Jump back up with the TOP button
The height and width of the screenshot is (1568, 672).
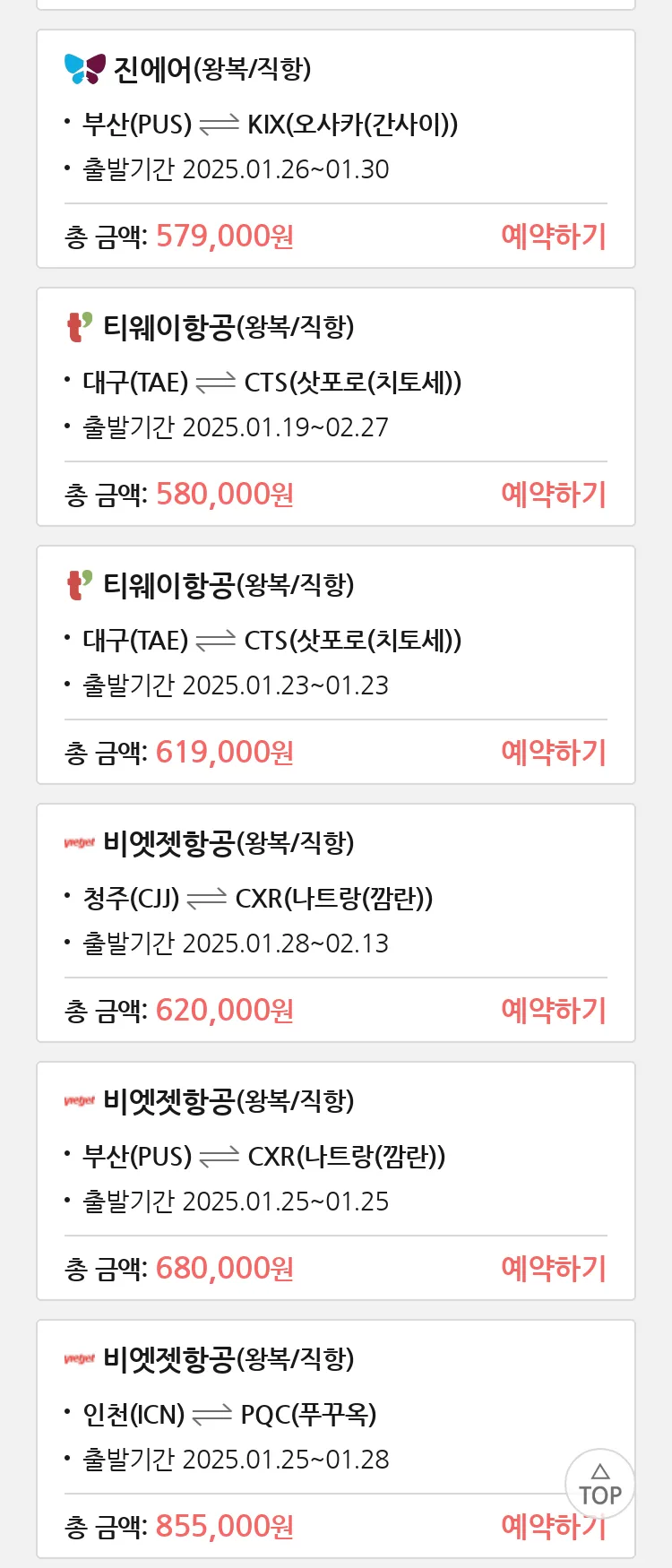click(x=599, y=1485)
